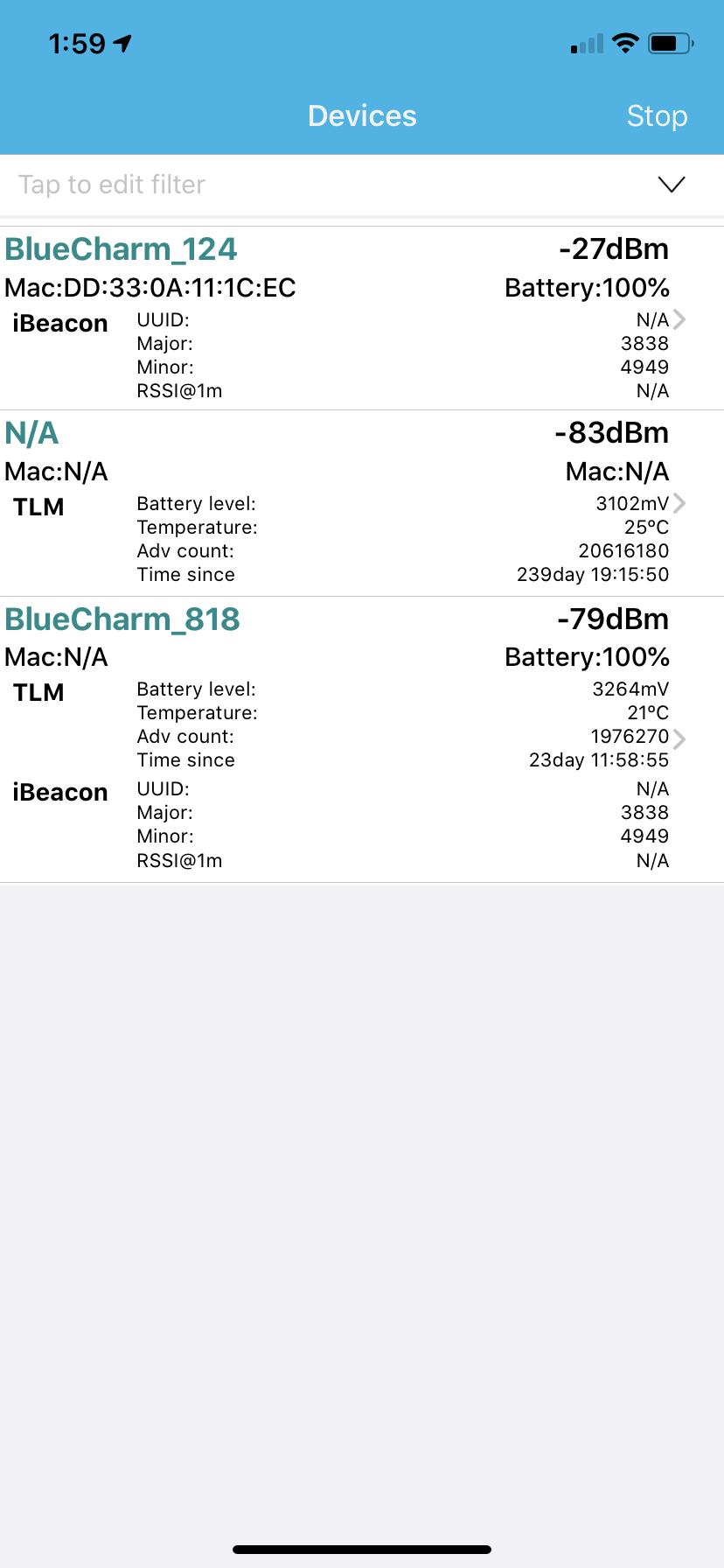Expand the filter options chevron

671,185
